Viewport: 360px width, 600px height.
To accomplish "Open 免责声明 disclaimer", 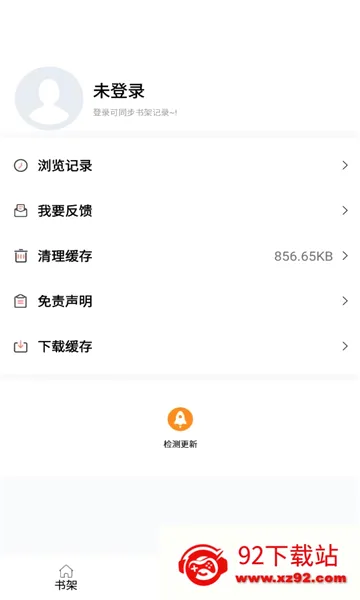I will coord(180,301).
